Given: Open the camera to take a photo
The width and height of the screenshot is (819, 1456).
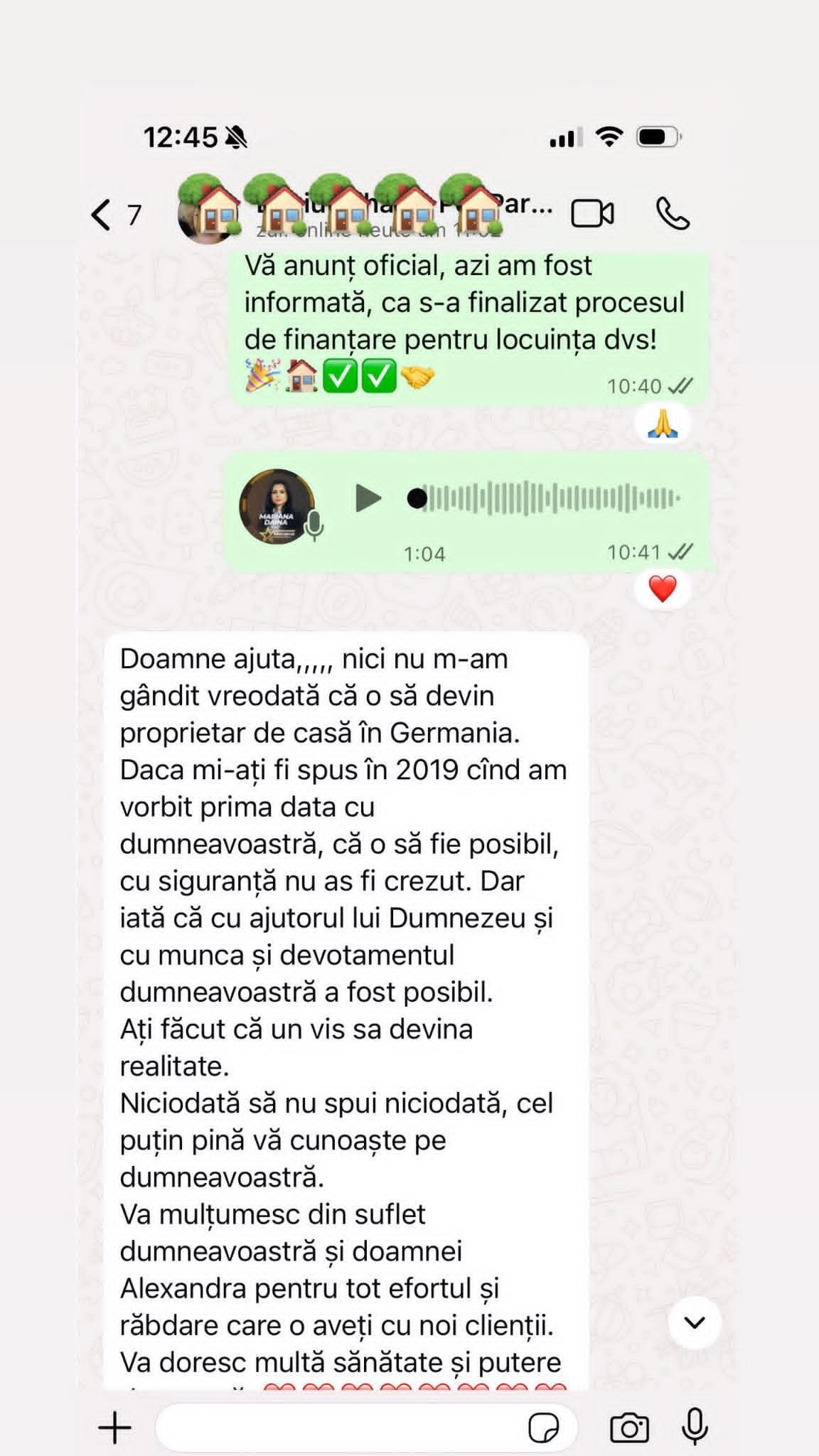Looking at the screenshot, I should (629, 1428).
